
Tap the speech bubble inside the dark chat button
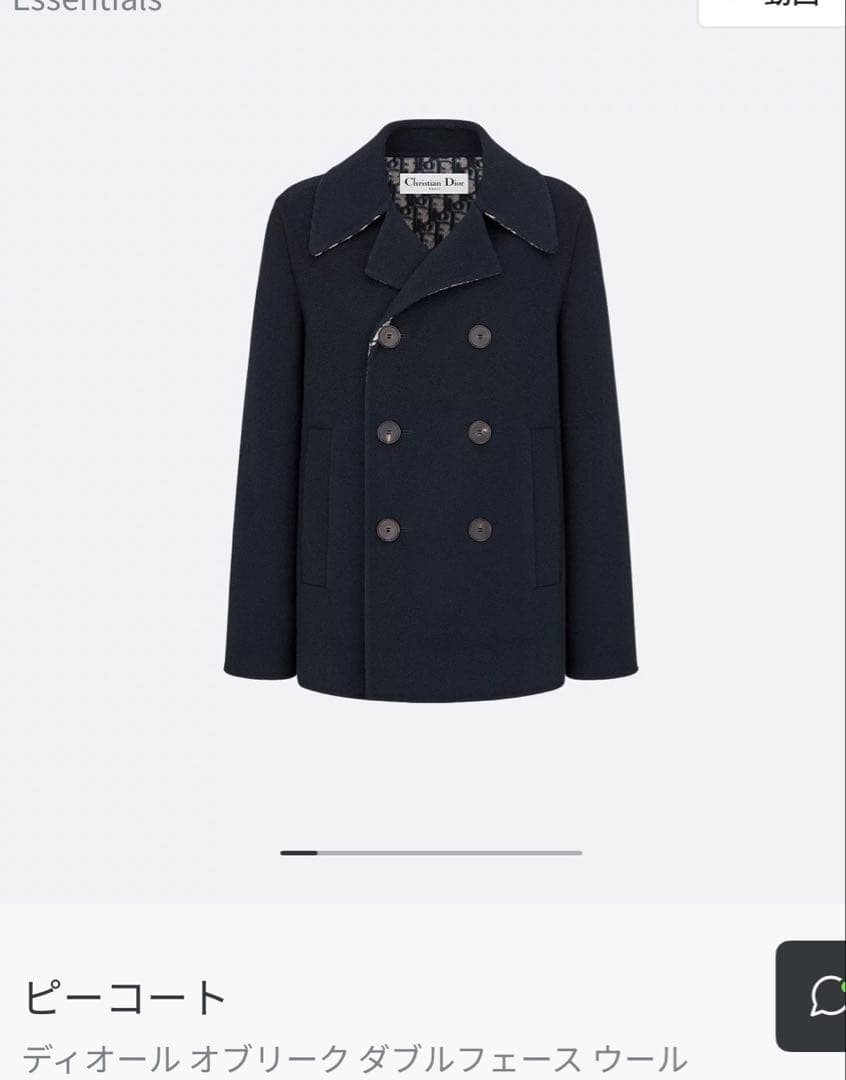(x=828, y=995)
